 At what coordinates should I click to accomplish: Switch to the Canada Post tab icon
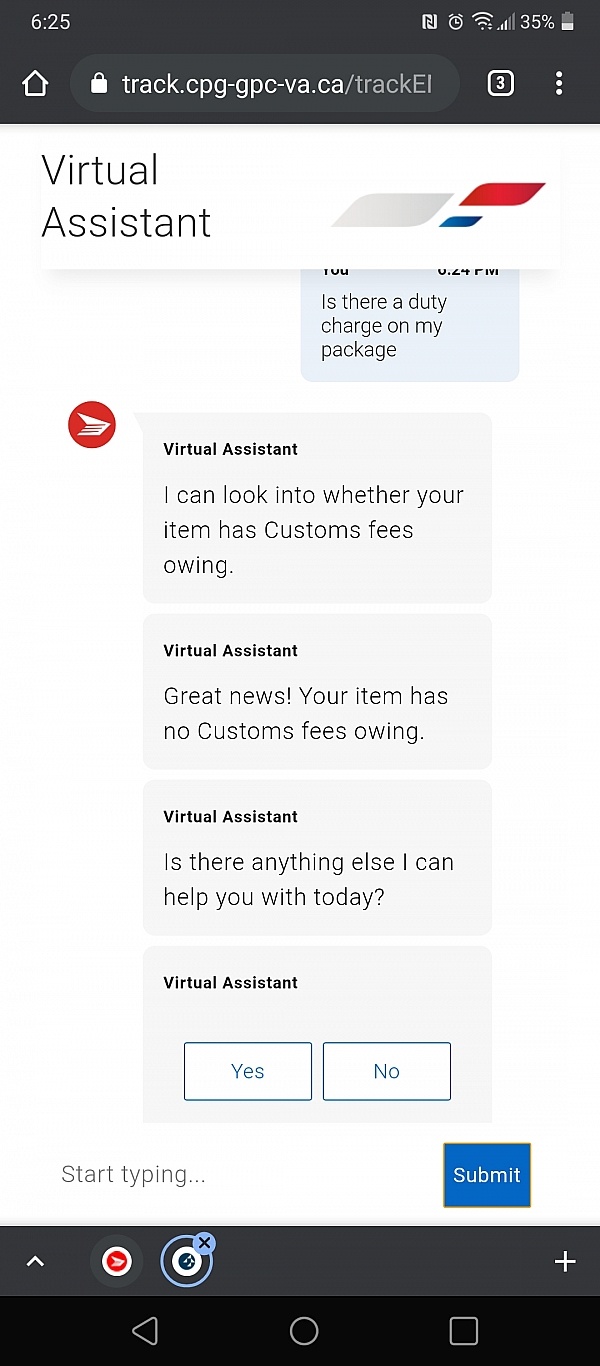[117, 1262]
